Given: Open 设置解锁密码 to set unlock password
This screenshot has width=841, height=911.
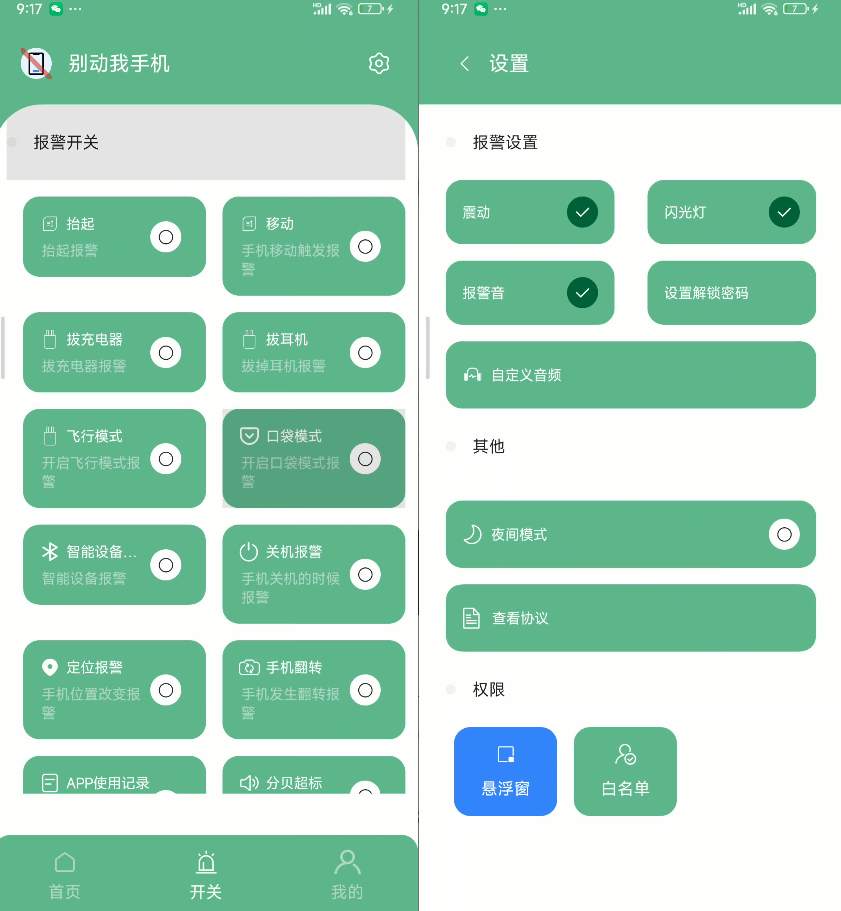Looking at the screenshot, I should pyautogui.click(x=731, y=292).
